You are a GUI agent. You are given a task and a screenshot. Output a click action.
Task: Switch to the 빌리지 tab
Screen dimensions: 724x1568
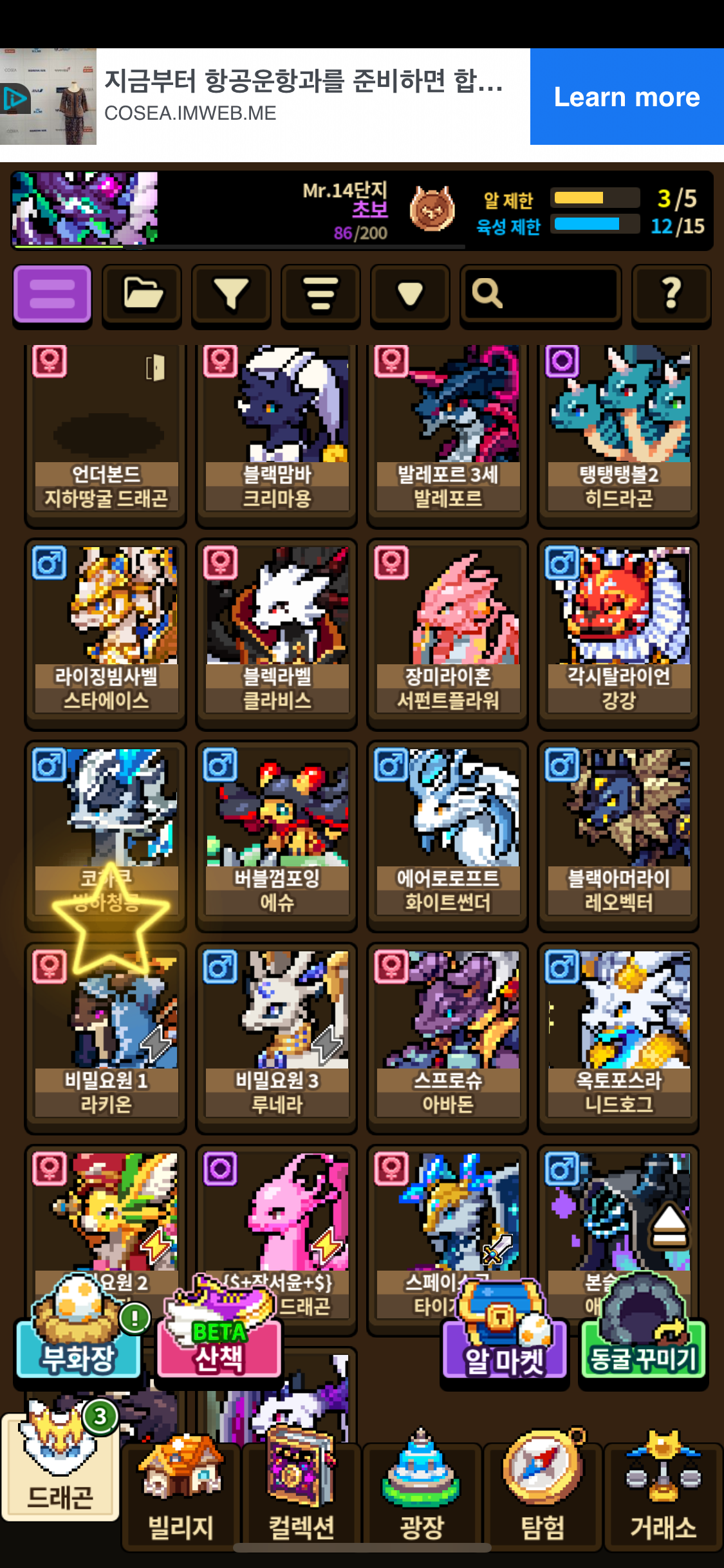[x=181, y=1493]
